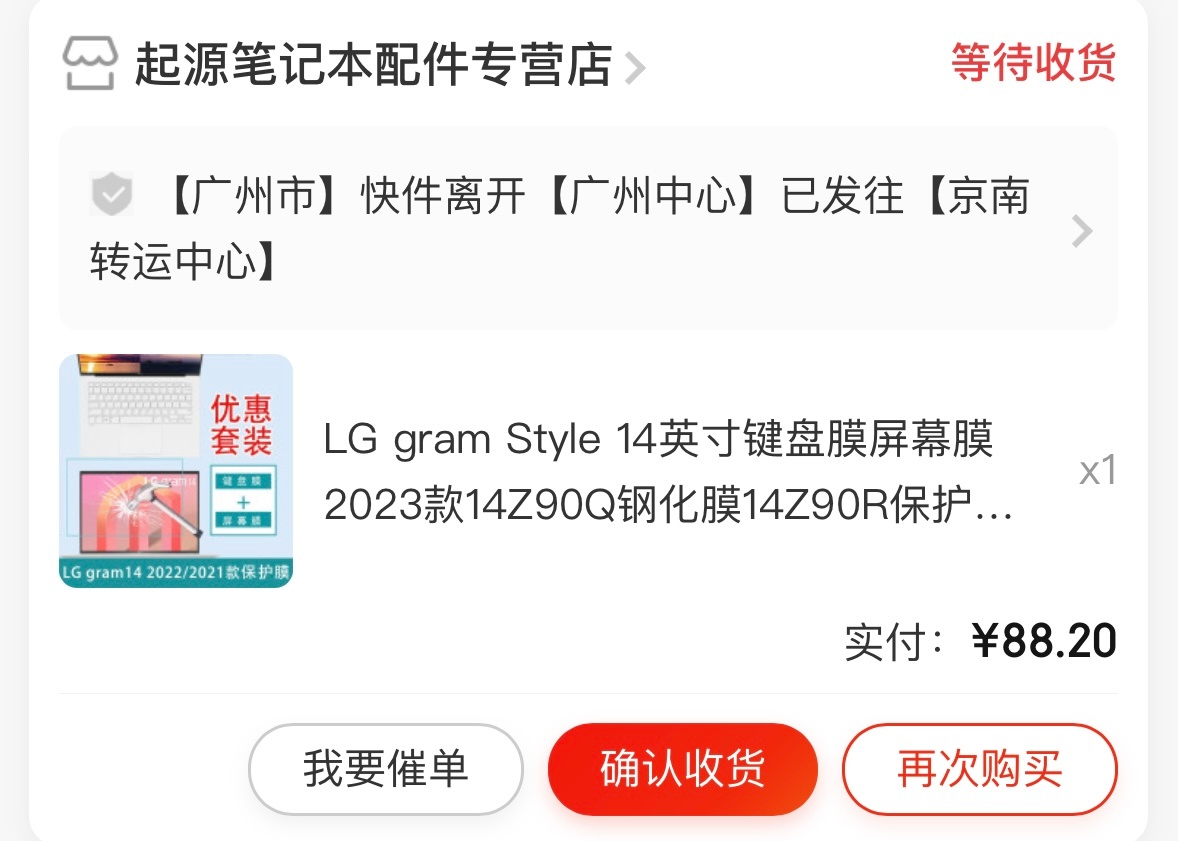The width and height of the screenshot is (1178, 841).
Task: View logistics tracking details for 广州市 shipment
Action: 588,229
